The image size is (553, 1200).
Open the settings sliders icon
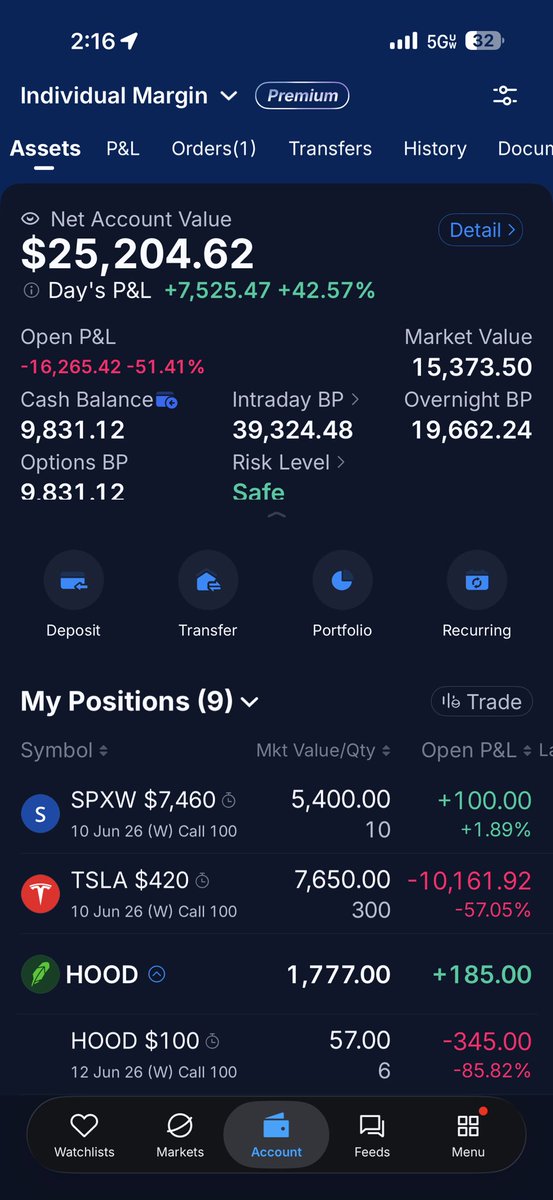tap(505, 96)
